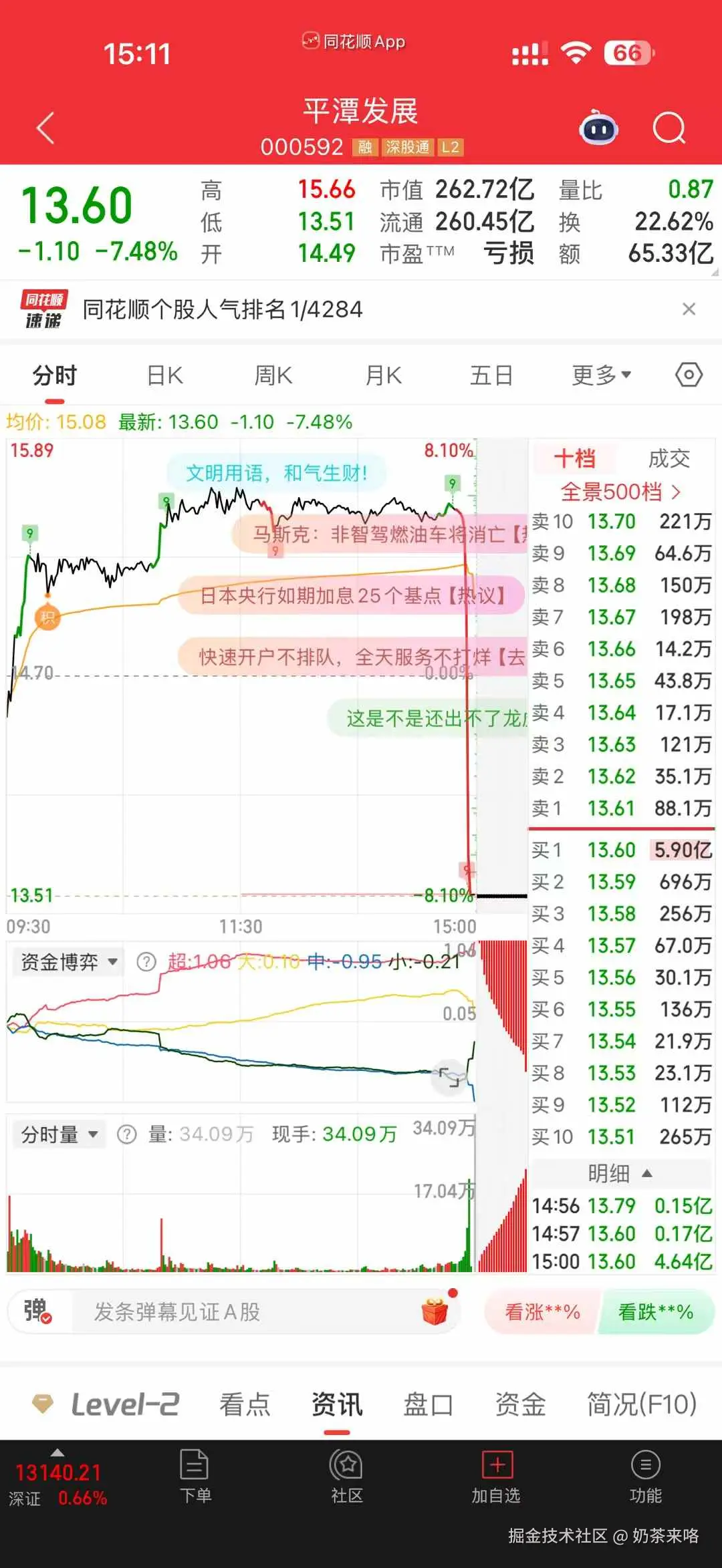Expand the 更多 chart period dropdown
Viewport: 722px width, 1568px height.
pos(600,375)
